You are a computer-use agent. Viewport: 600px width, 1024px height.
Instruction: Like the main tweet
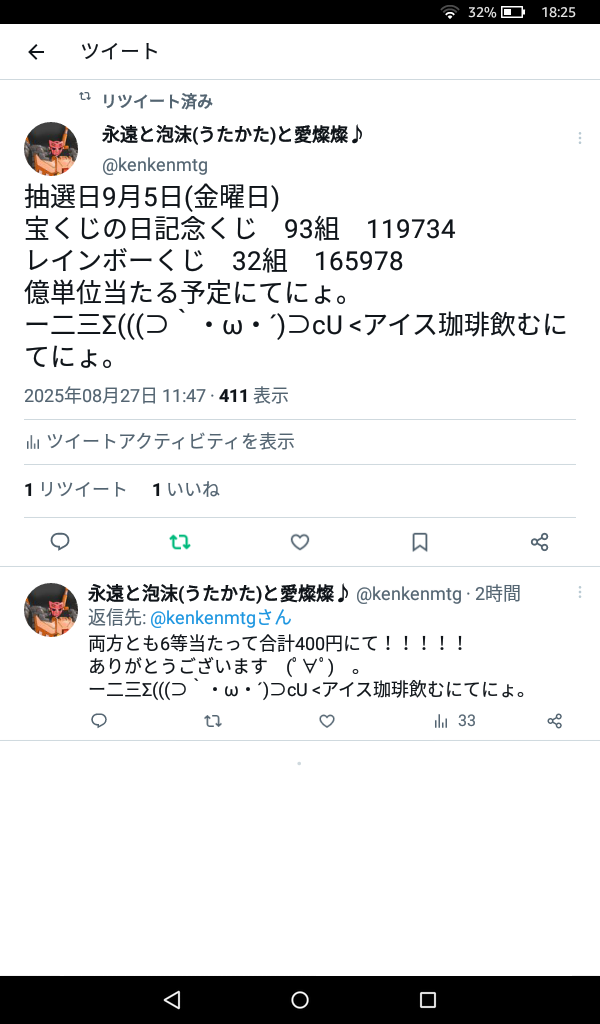point(300,542)
